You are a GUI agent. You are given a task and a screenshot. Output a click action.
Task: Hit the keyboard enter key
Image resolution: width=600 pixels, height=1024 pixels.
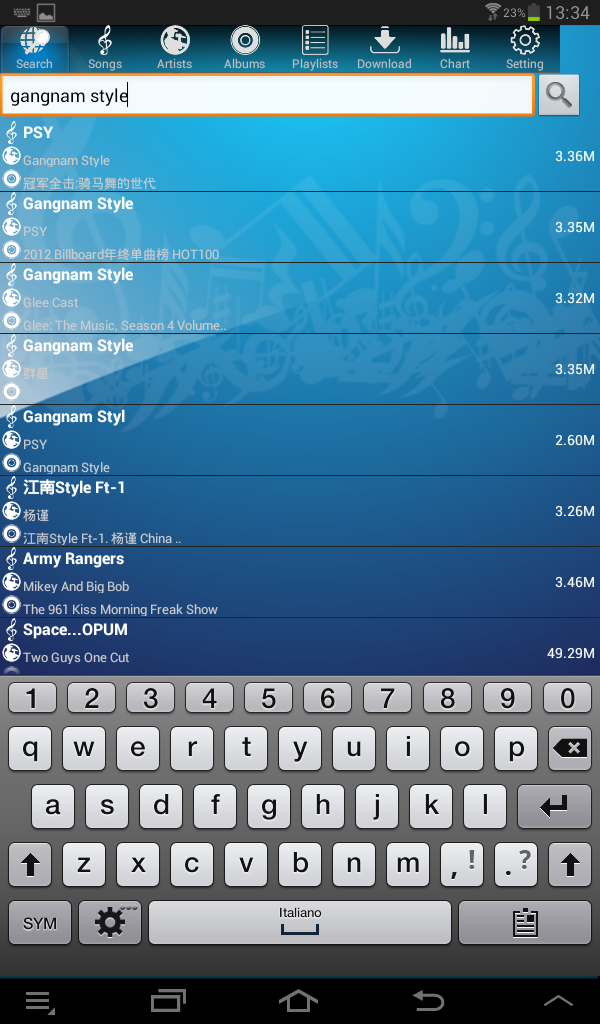[553, 806]
